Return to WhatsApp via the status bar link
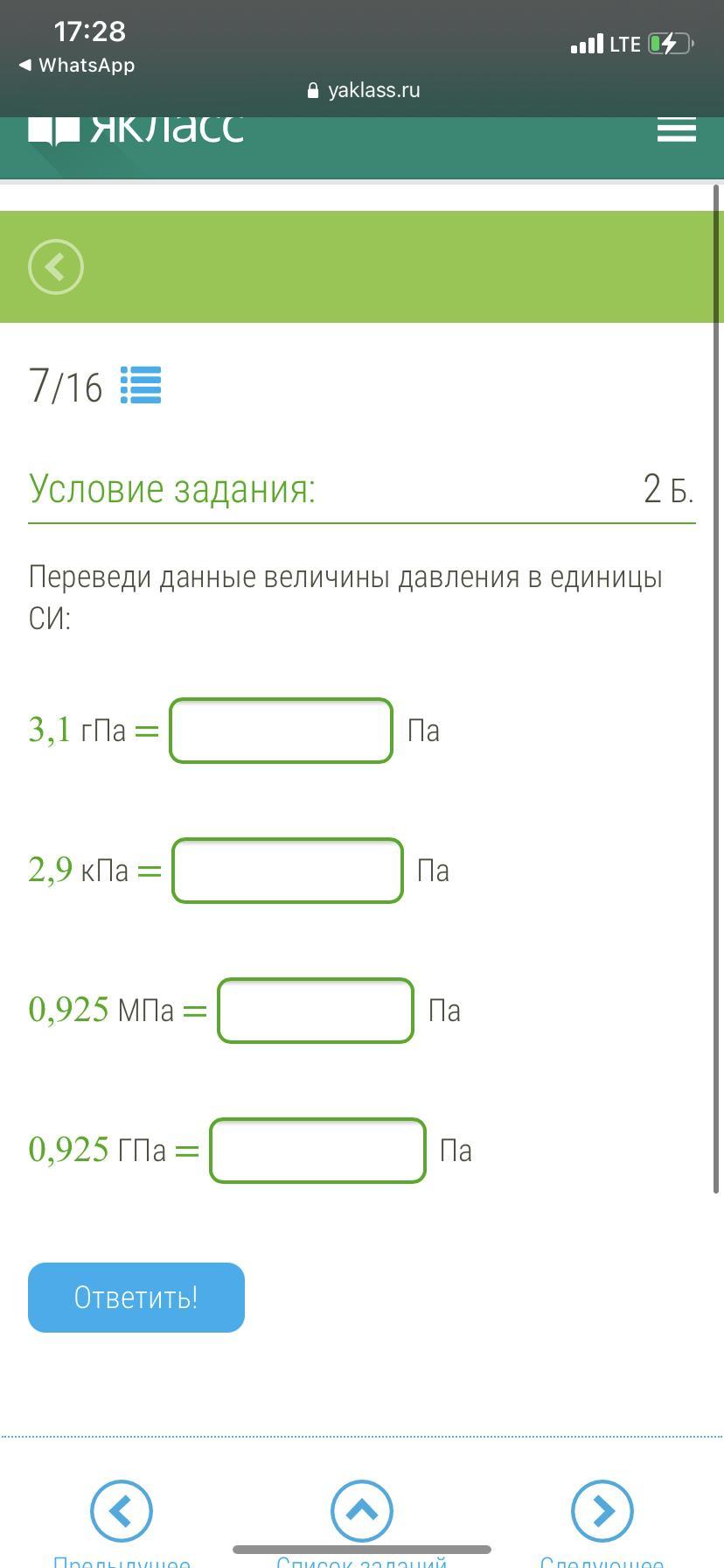The width and height of the screenshot is (724, 1568). (77, 66)
